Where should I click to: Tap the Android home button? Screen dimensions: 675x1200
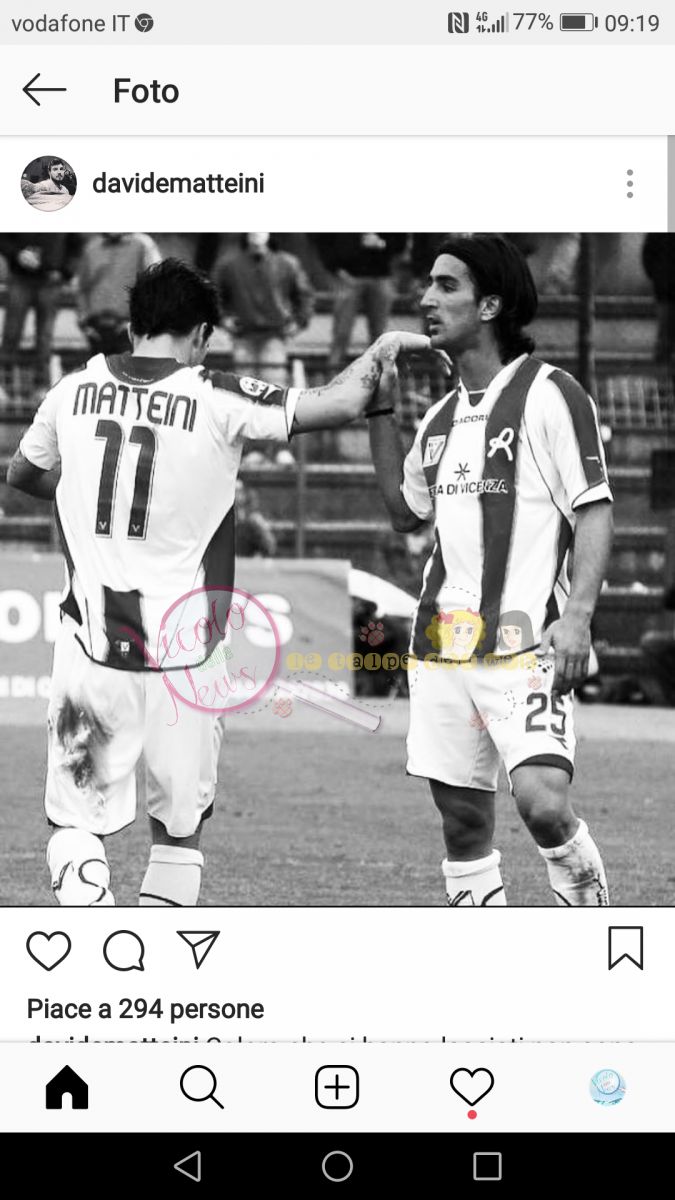337,1166
